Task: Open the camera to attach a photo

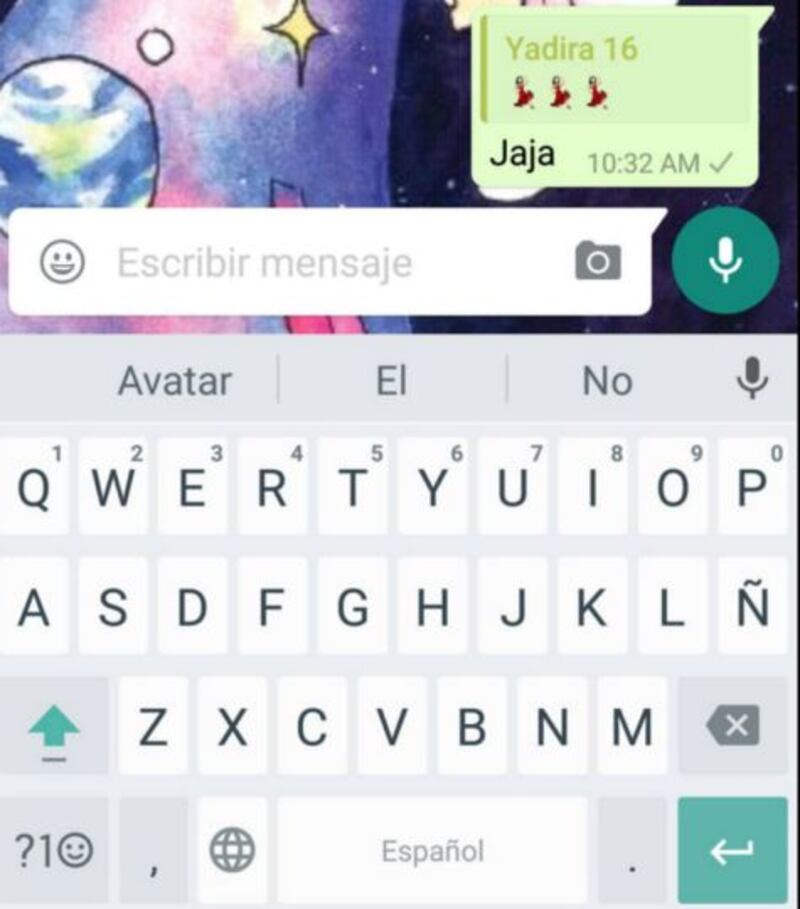Action: tap(598, 262)
